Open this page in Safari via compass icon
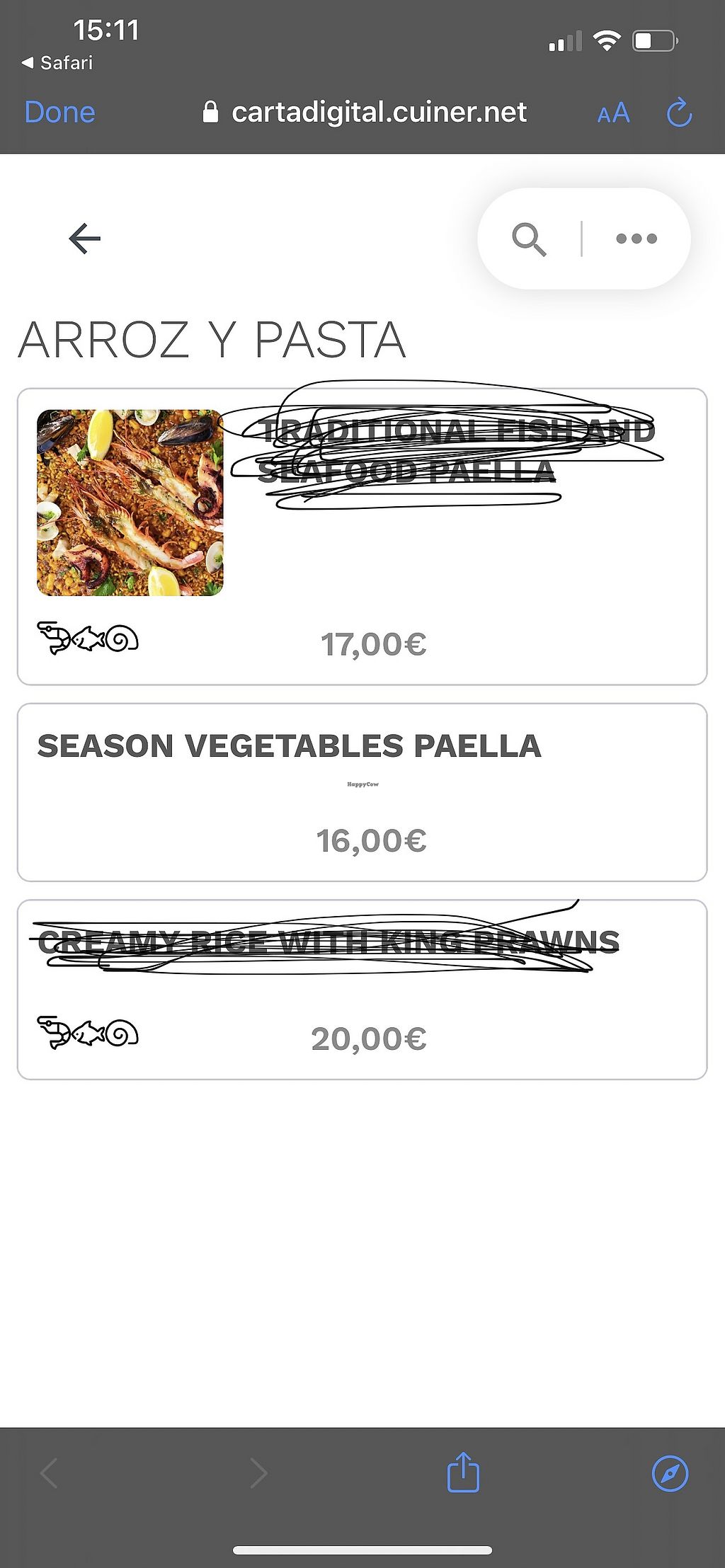The height and width of the screenshot is (1568, 725). coord(669,1473)
